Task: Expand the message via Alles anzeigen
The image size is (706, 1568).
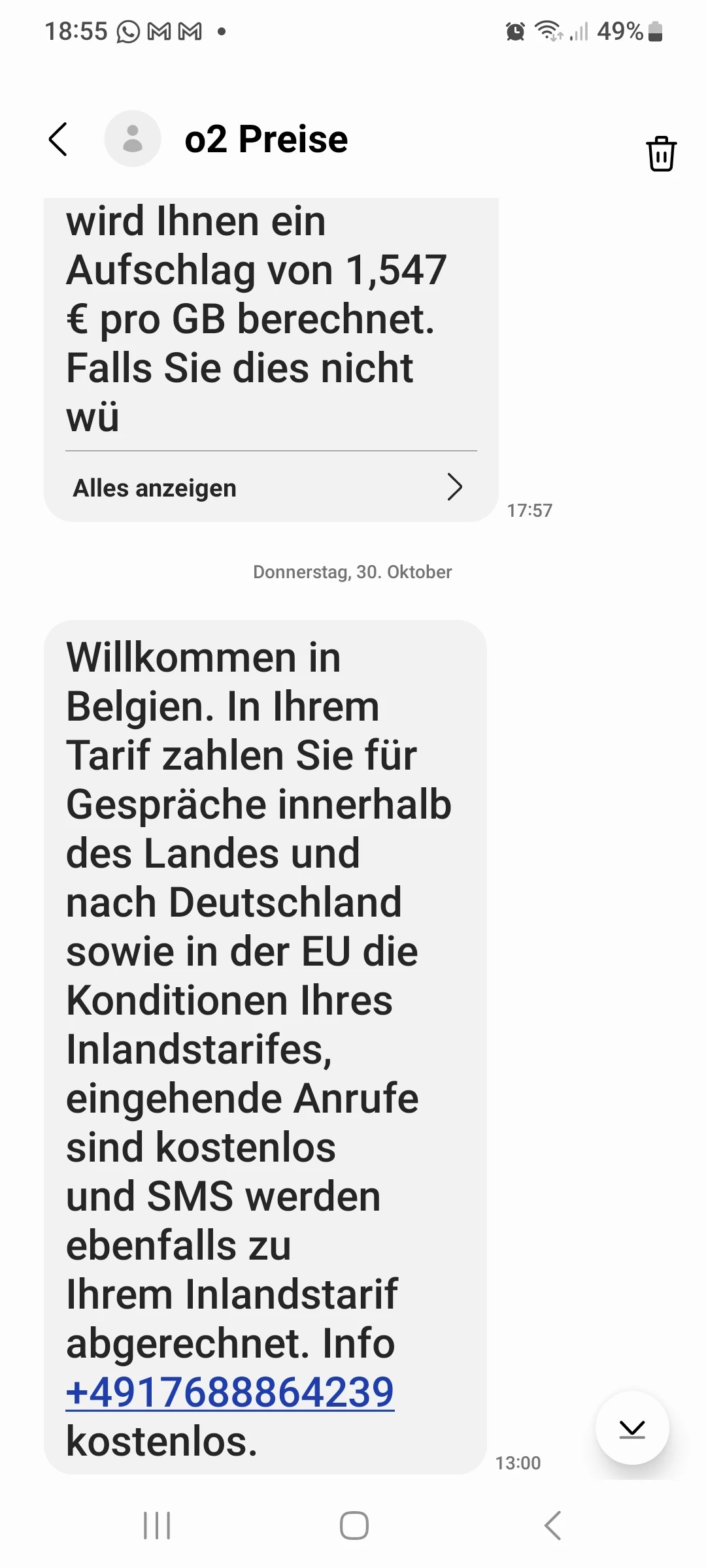Action: (268, 487)
